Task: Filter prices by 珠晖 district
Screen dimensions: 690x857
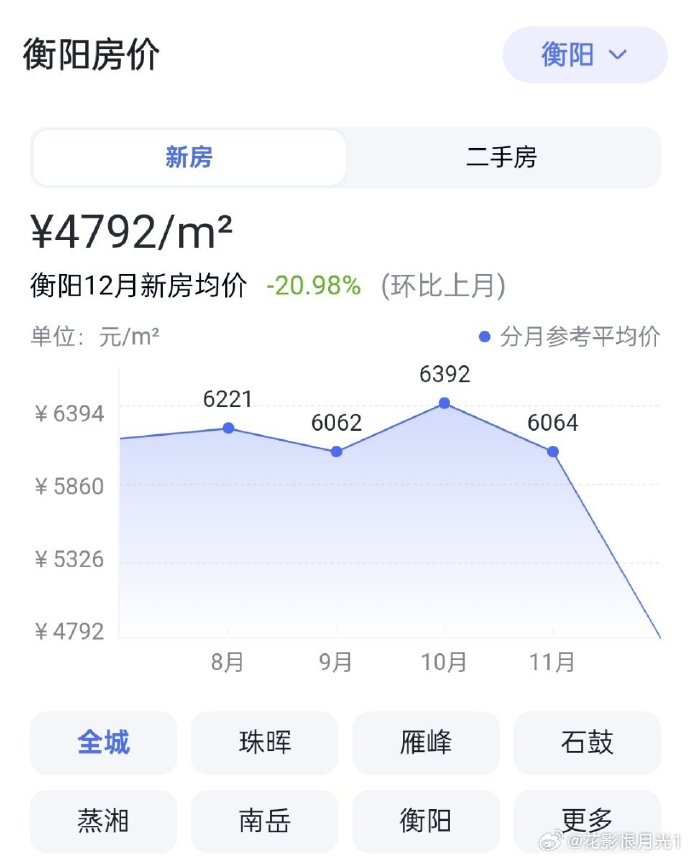Action: click(265, 742)
